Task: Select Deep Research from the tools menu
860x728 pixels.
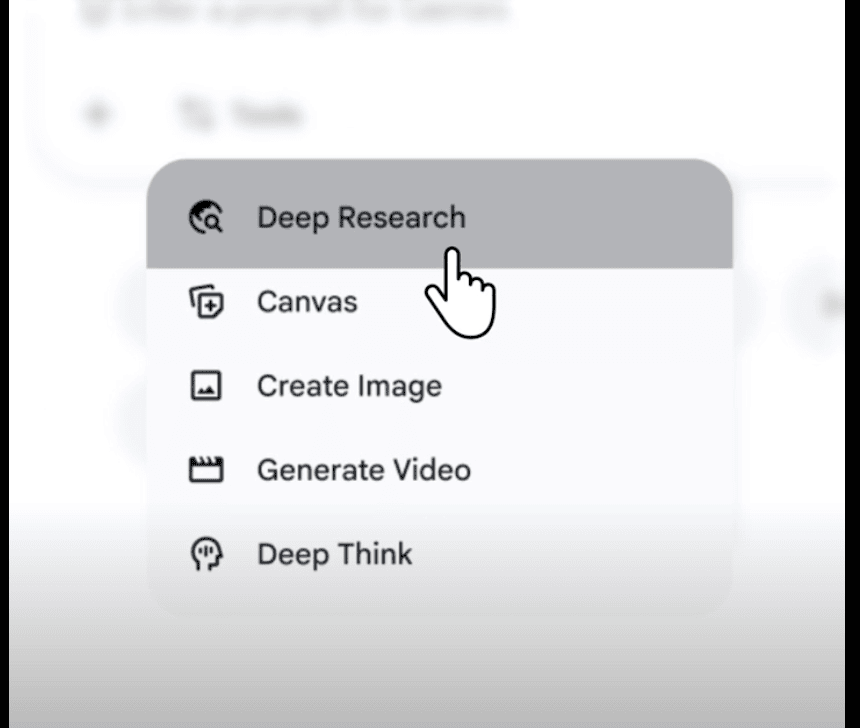Action: pos(360,218)
